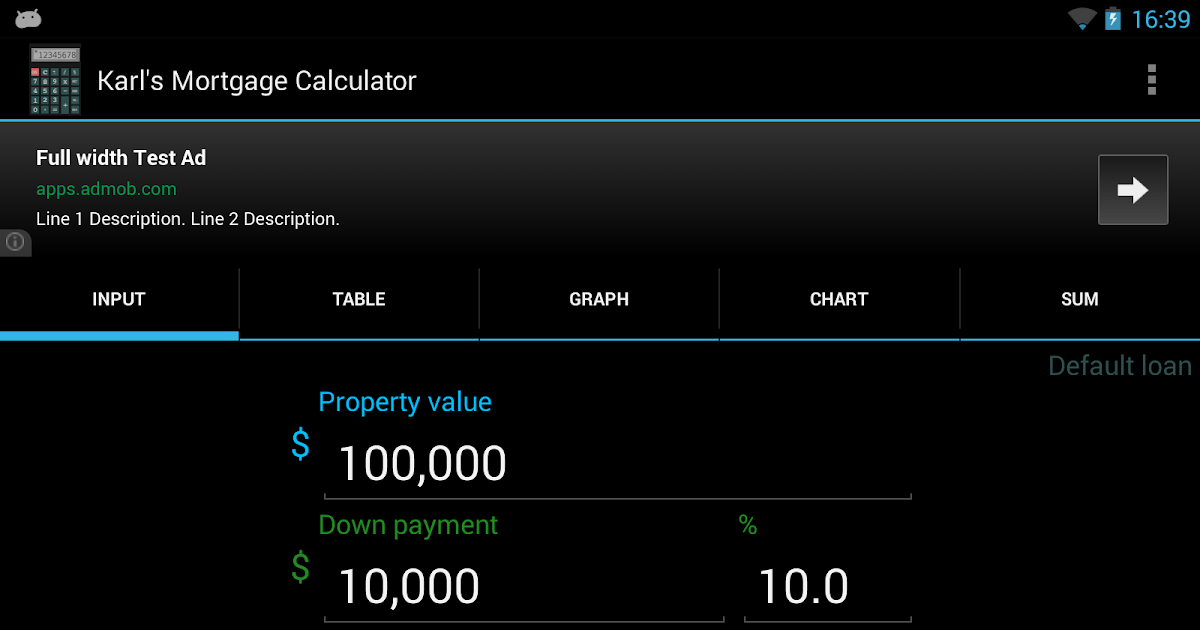Go to the SUM tab
The width and height of the screenshot is (1200, 630).
point(1079,299)
